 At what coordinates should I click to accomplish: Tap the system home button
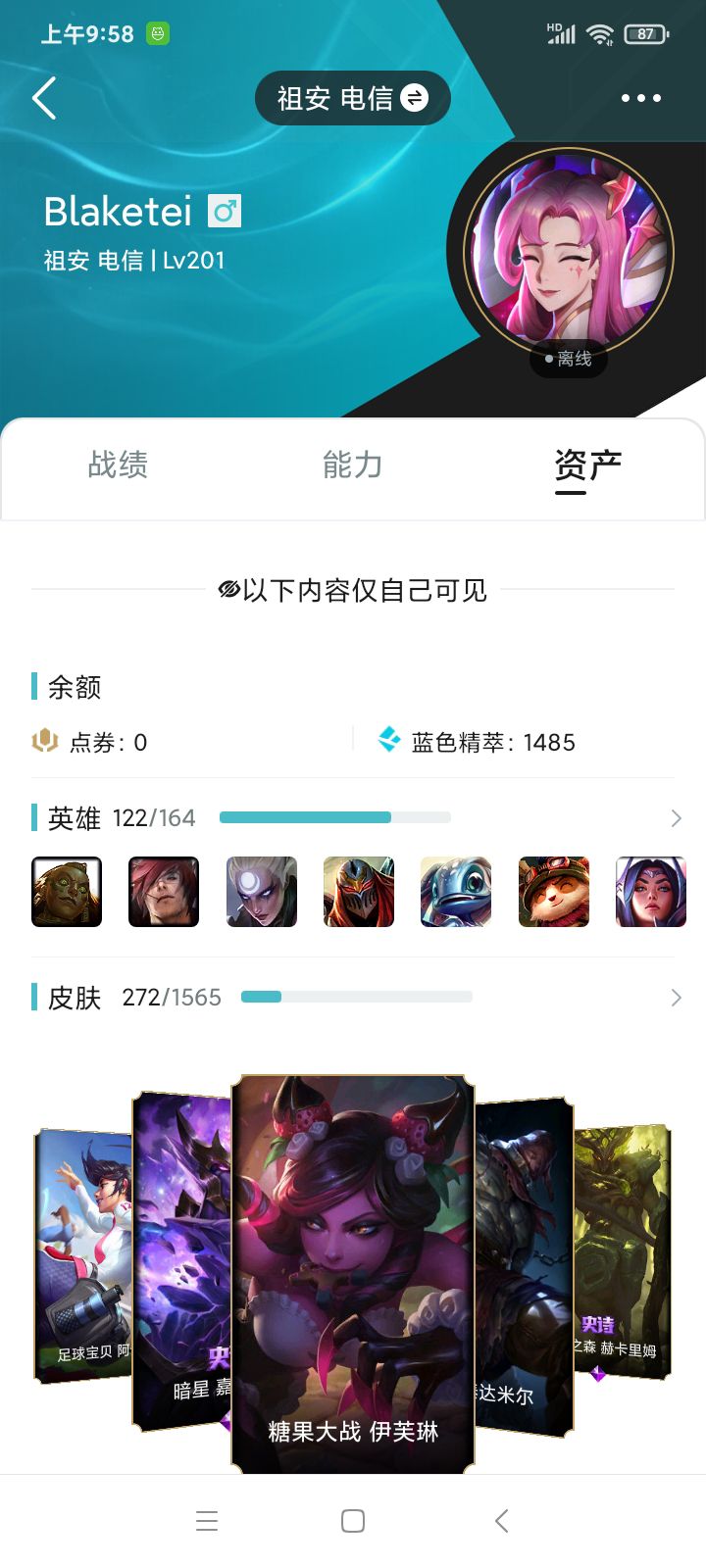tap(353, 1521)
